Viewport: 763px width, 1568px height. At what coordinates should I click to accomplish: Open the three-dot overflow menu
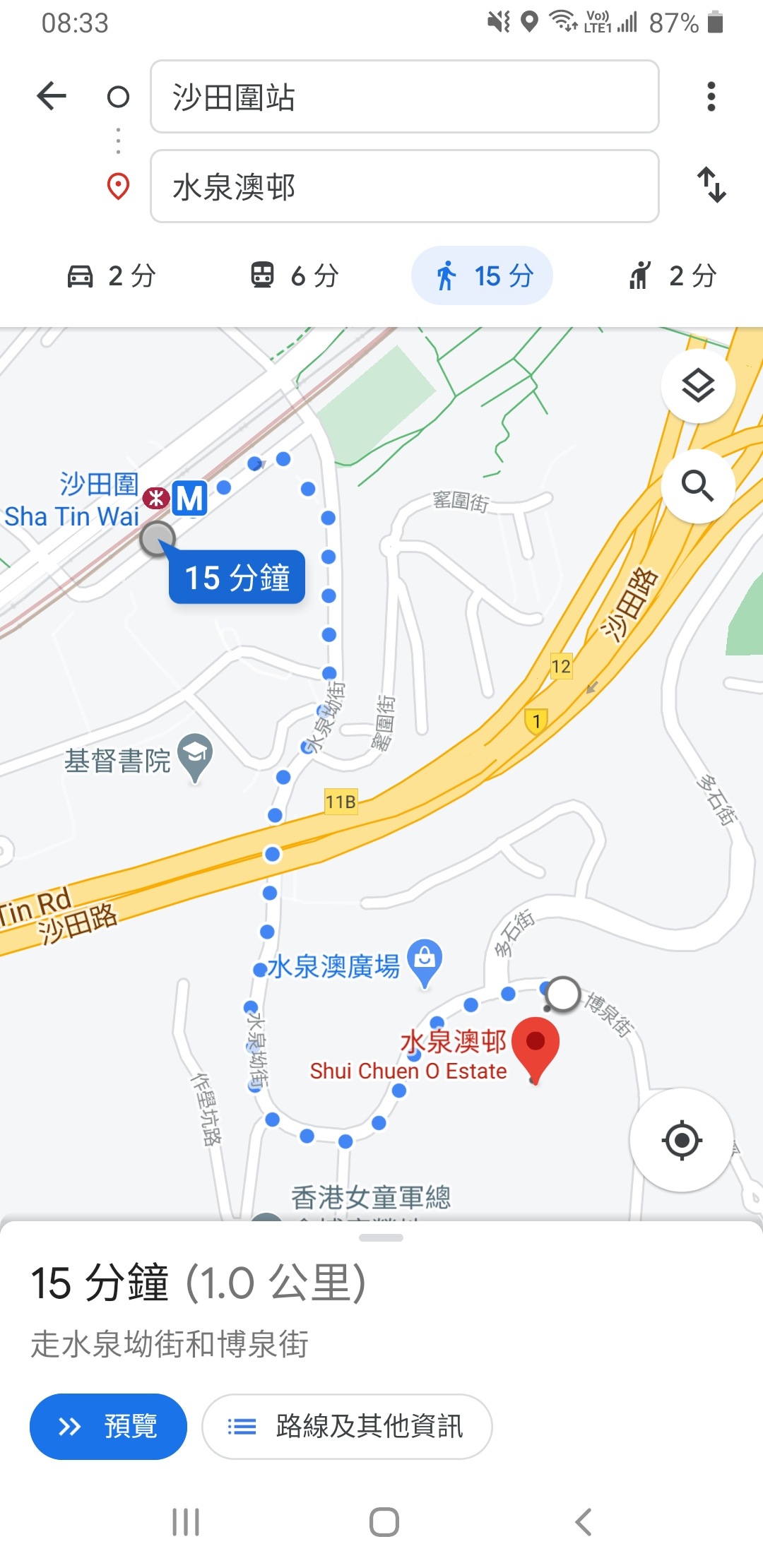coord(711,97)
